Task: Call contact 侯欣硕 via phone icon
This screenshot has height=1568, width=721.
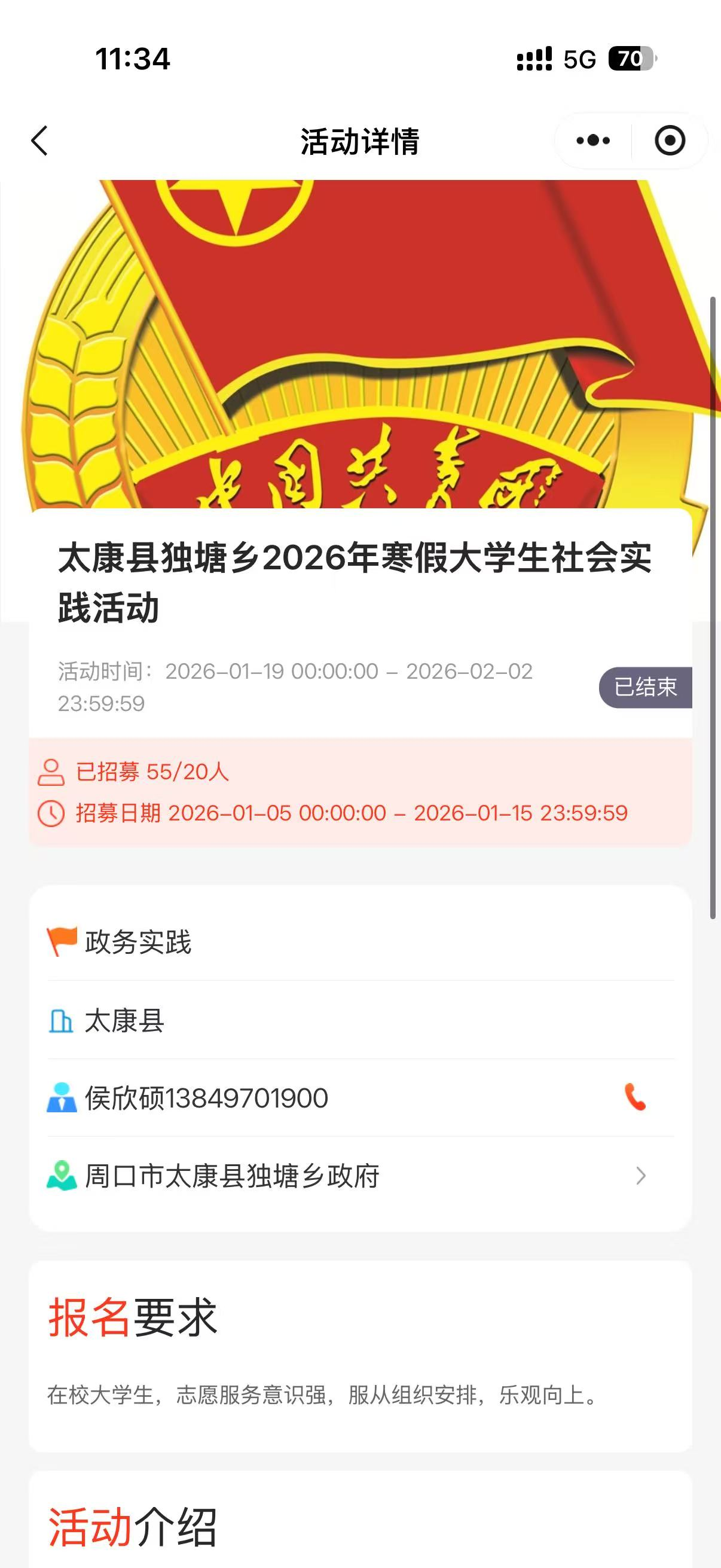Action: (636, 1097)
